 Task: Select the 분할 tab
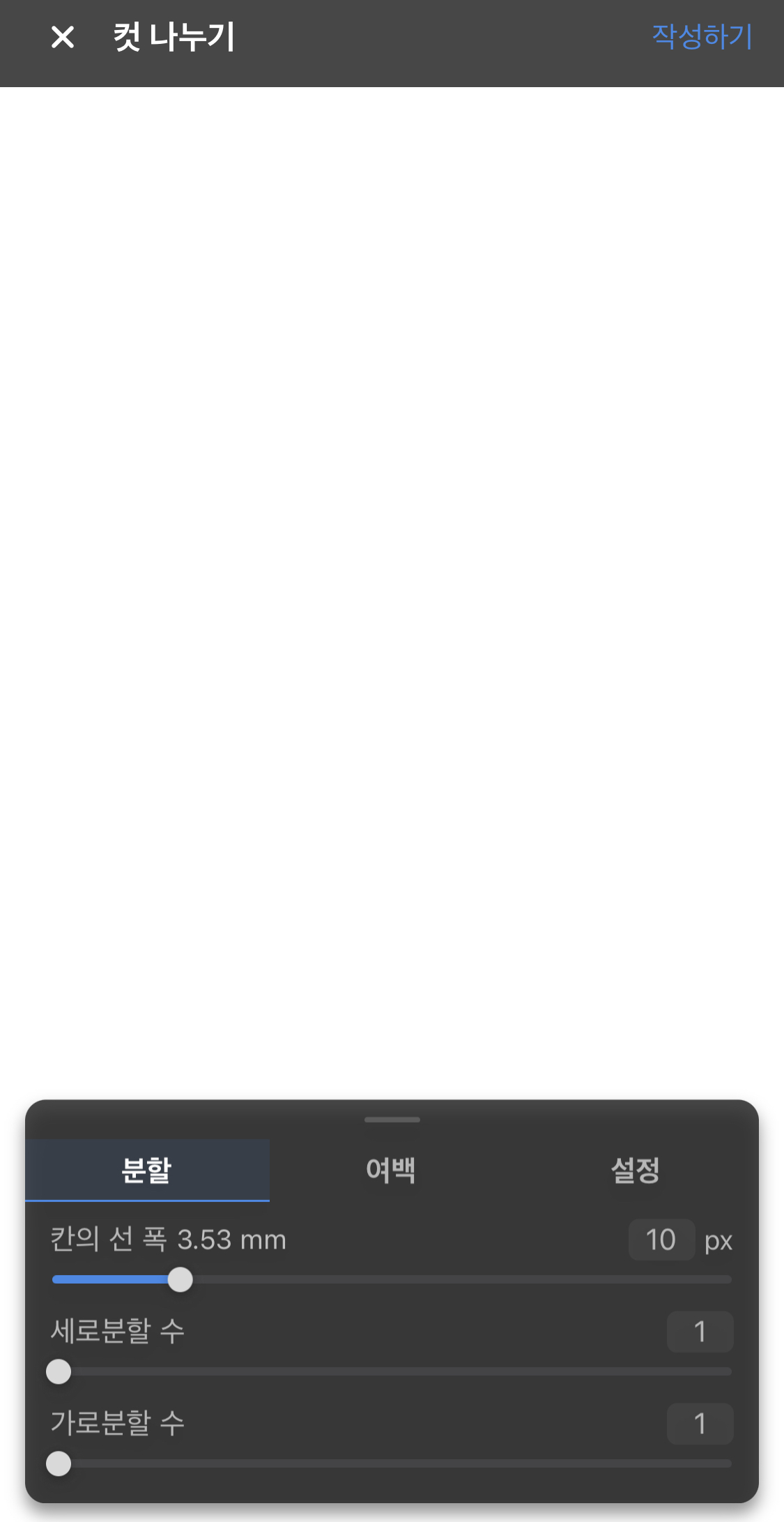(x=147, y=1170)
